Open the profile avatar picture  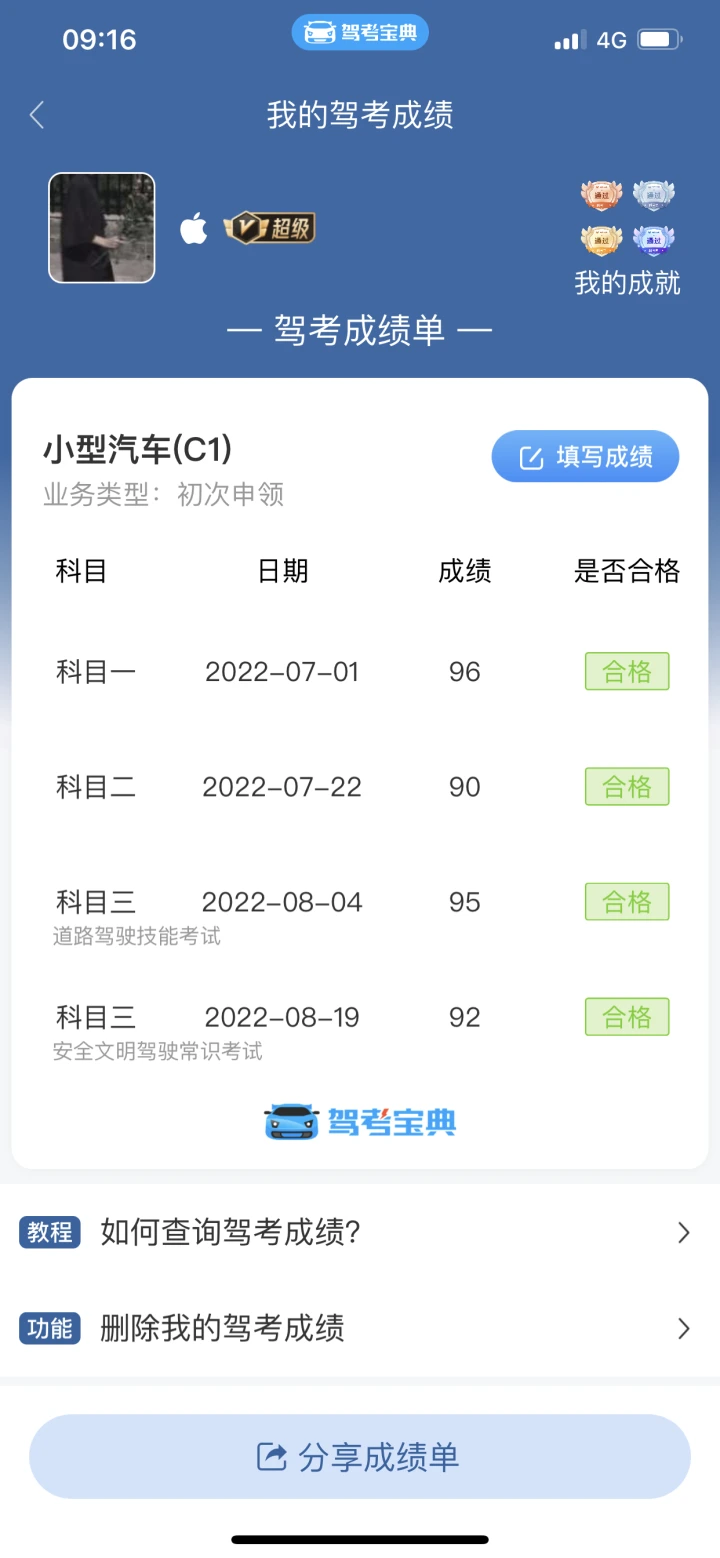point(102,228)
